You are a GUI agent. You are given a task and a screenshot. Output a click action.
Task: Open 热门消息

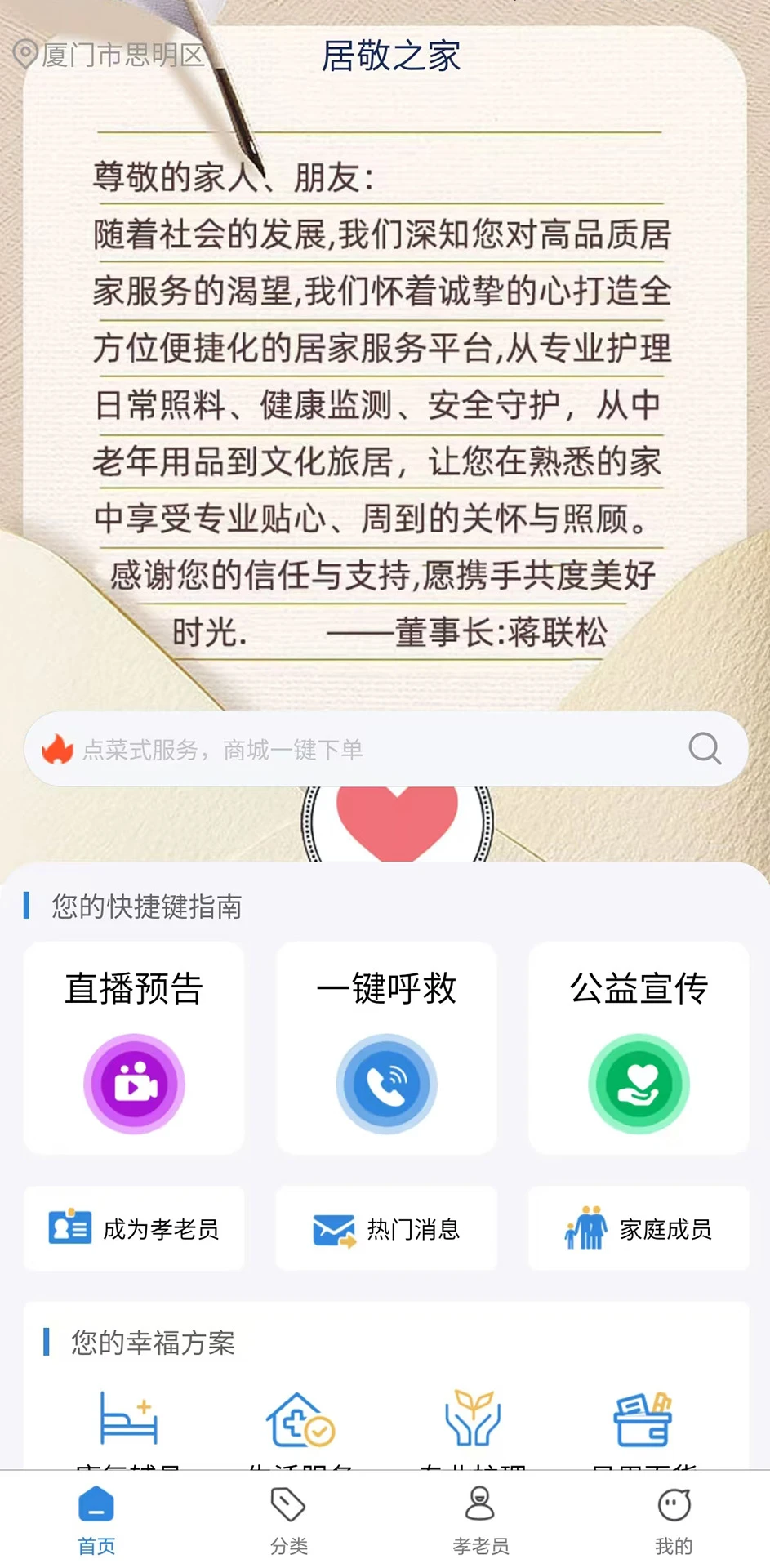click(386, 1228)
